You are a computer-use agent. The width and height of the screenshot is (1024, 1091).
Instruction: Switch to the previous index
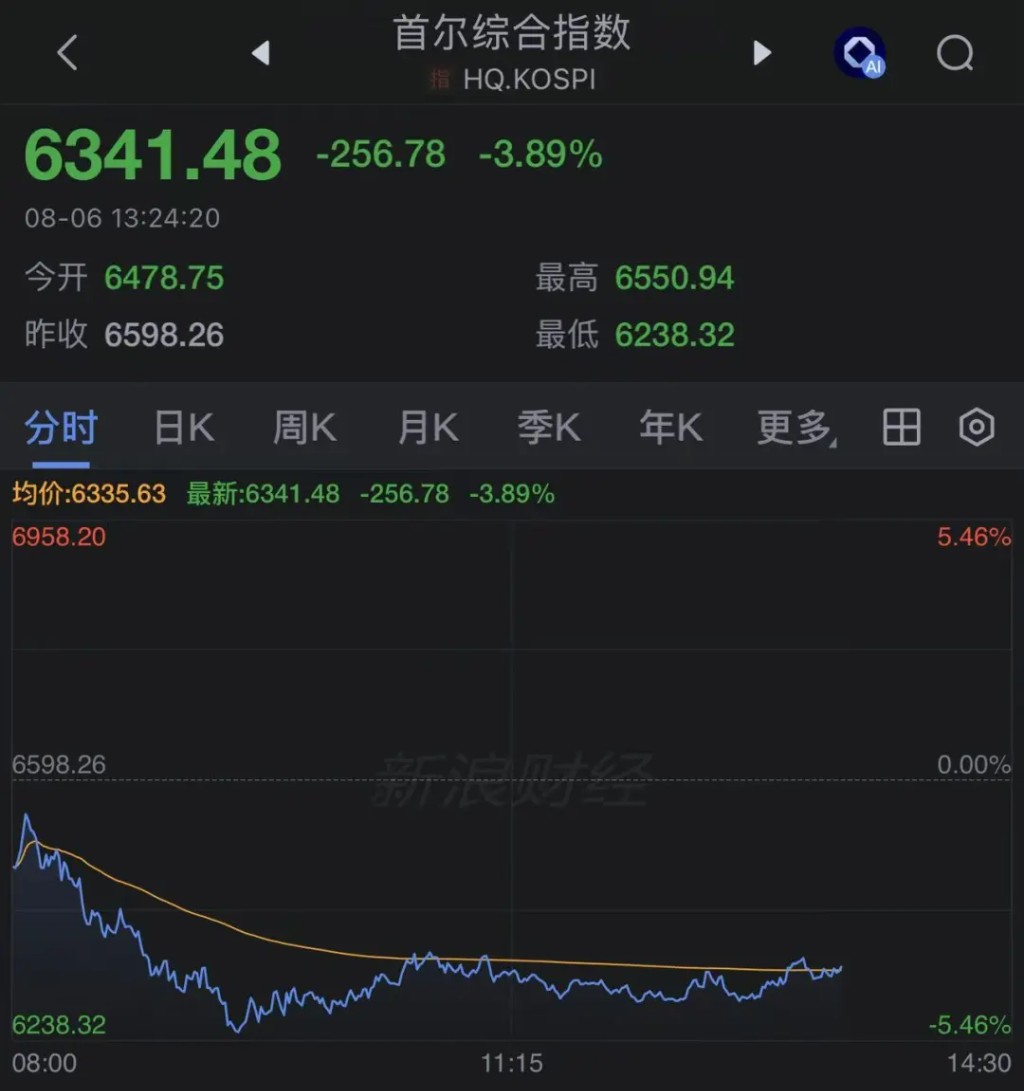pyautogui.click(x=261, y=53)
